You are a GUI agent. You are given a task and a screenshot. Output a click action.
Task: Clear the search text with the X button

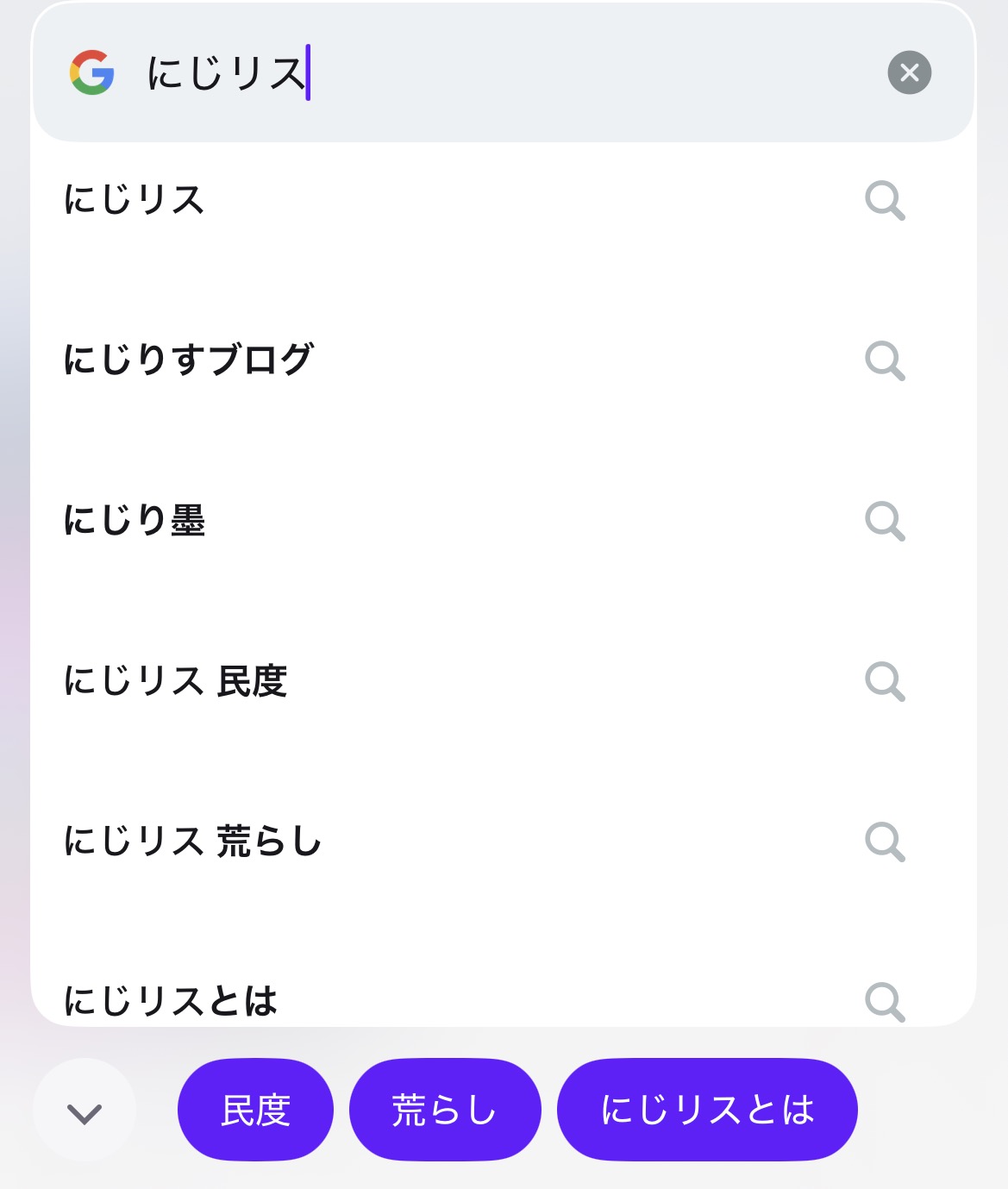point(909,72)
